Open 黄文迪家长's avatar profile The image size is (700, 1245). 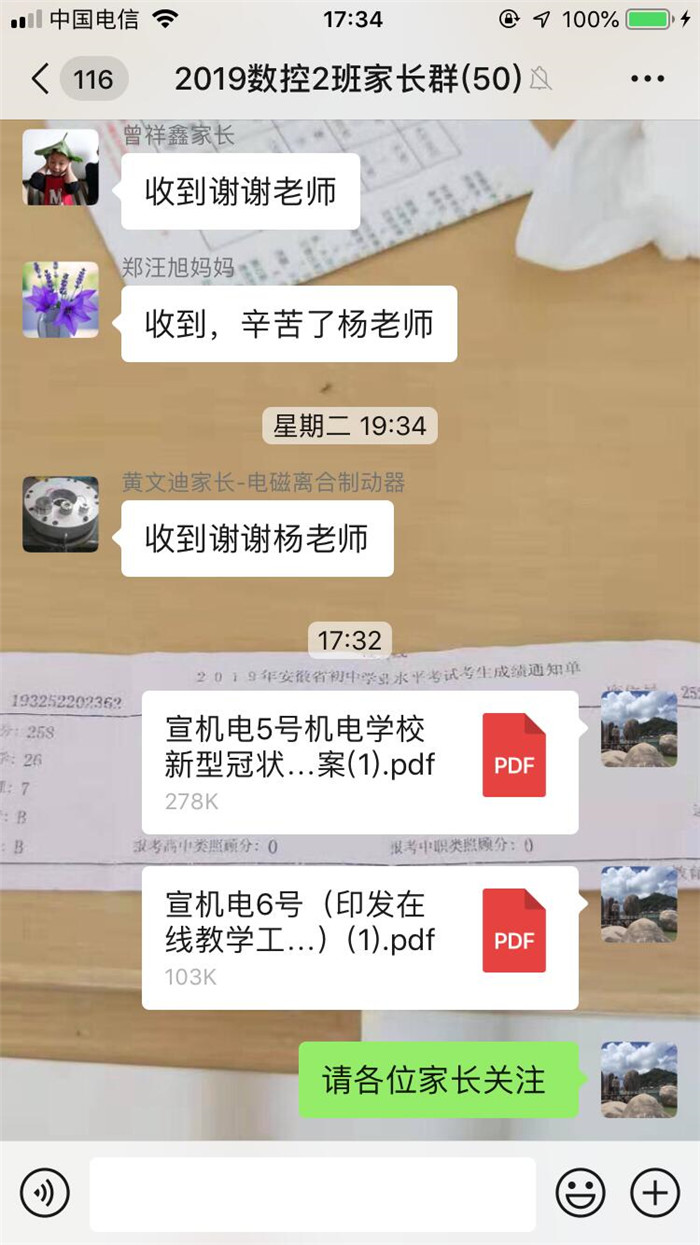click(x=60, y=514)
